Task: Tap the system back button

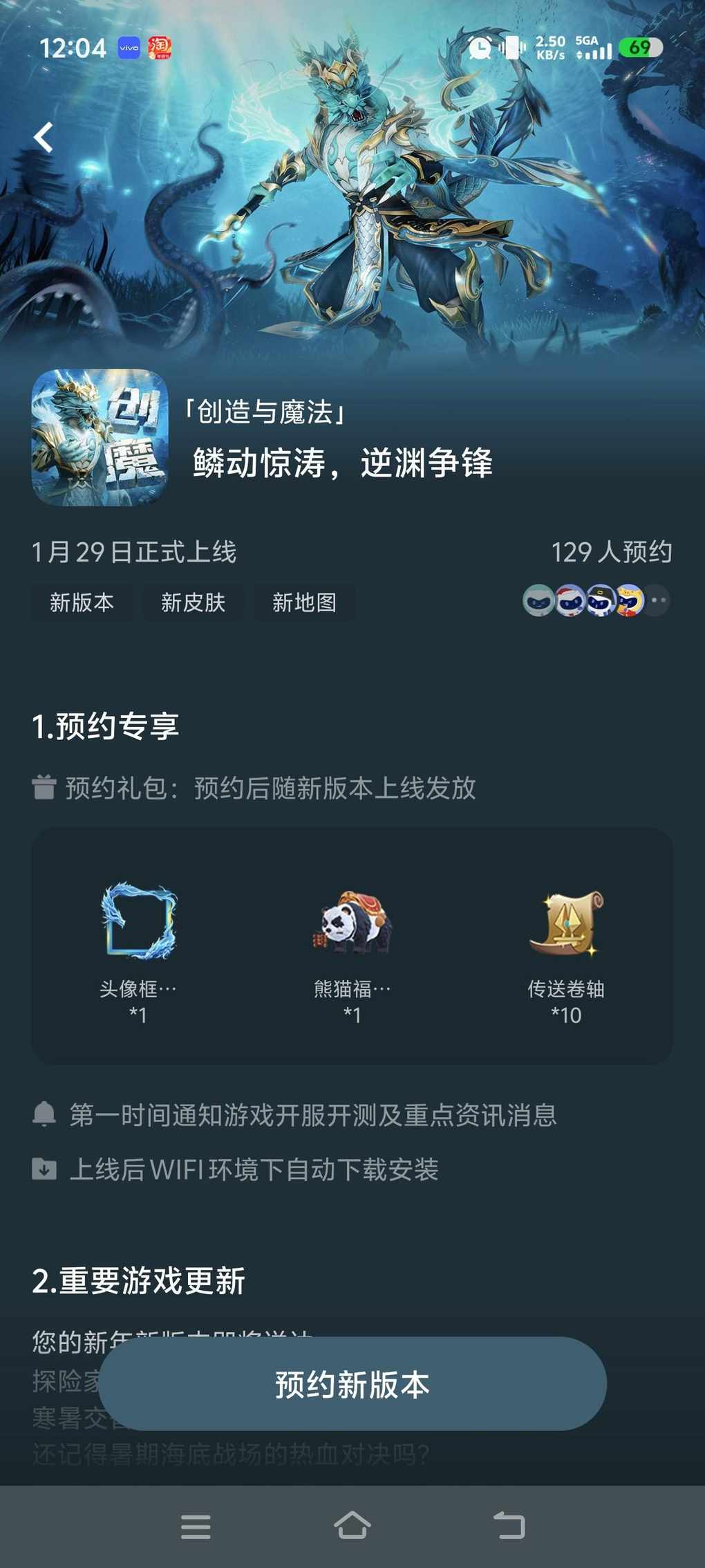Action: [x=509, y=1526]
